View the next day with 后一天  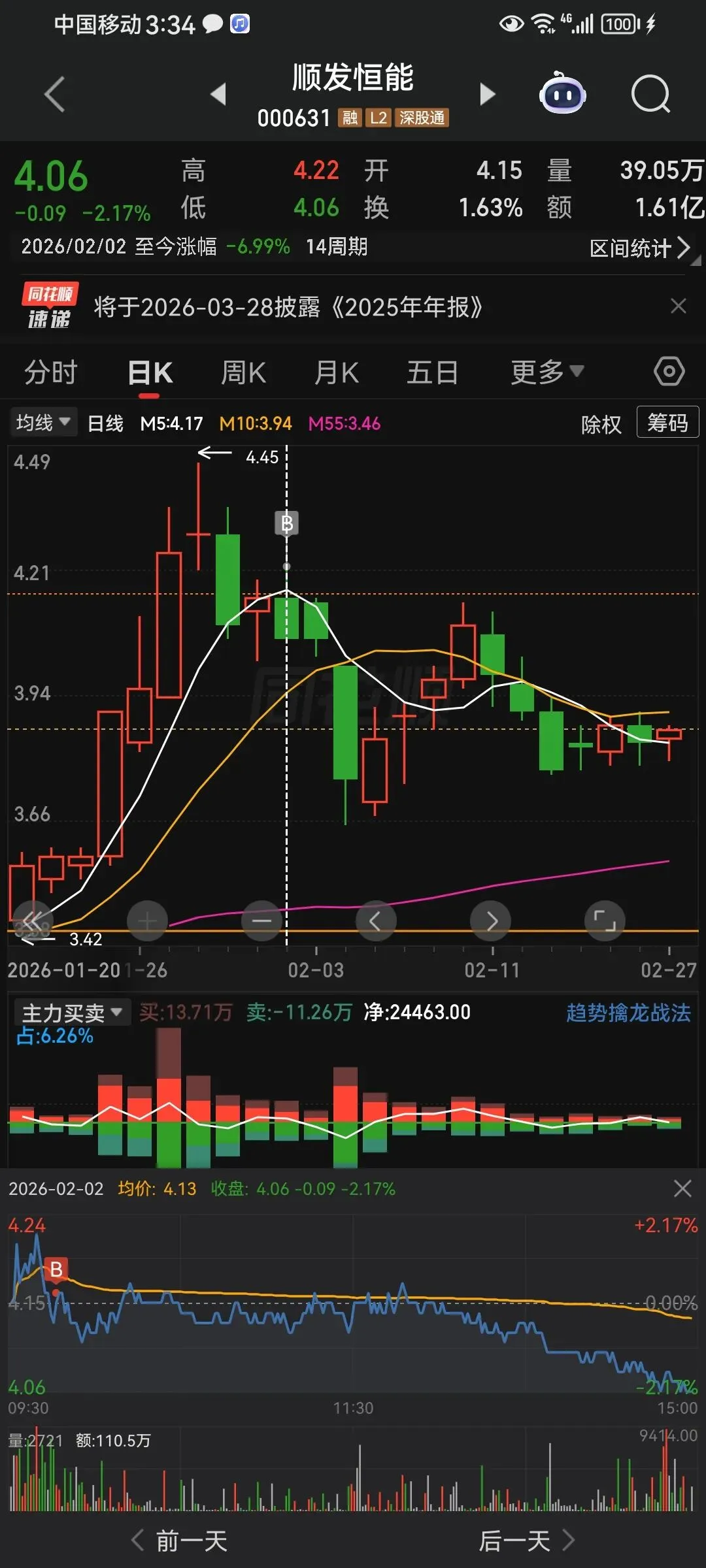tap(526, 1541)
